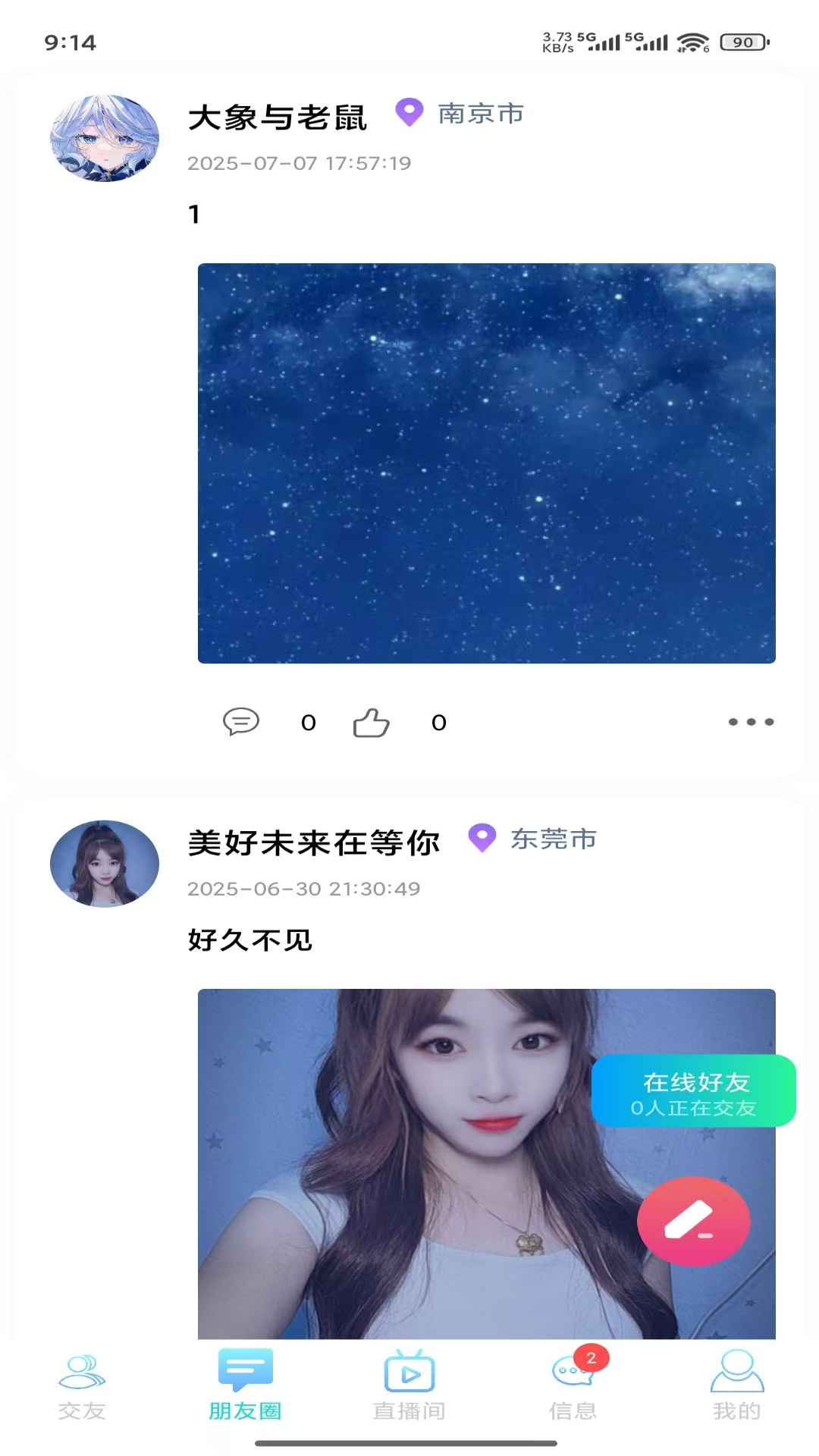Viewport: 819px width, 1456px height.
Task: Like the post by 大象与老鼠
Action: [x=372, y=723]
